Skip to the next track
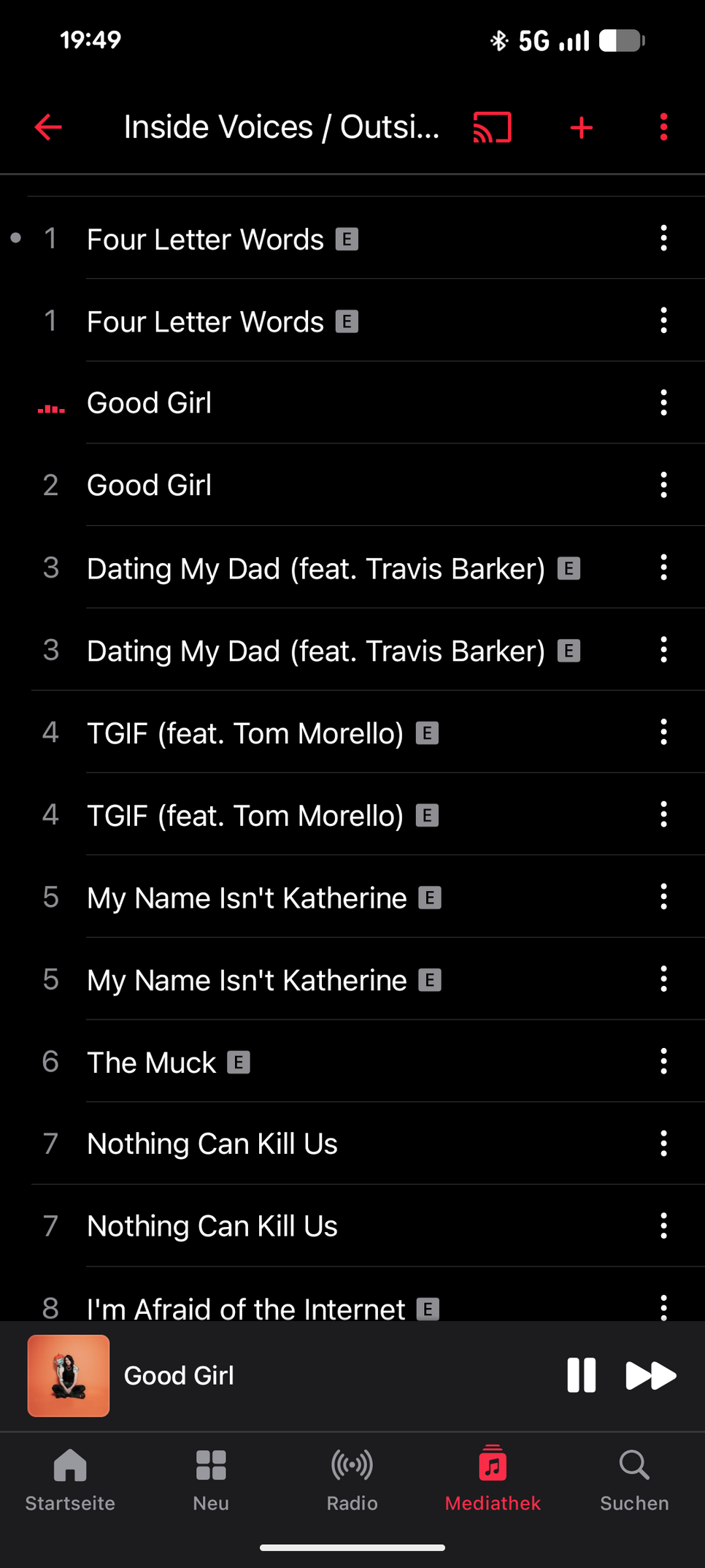 pos(650,1376)
